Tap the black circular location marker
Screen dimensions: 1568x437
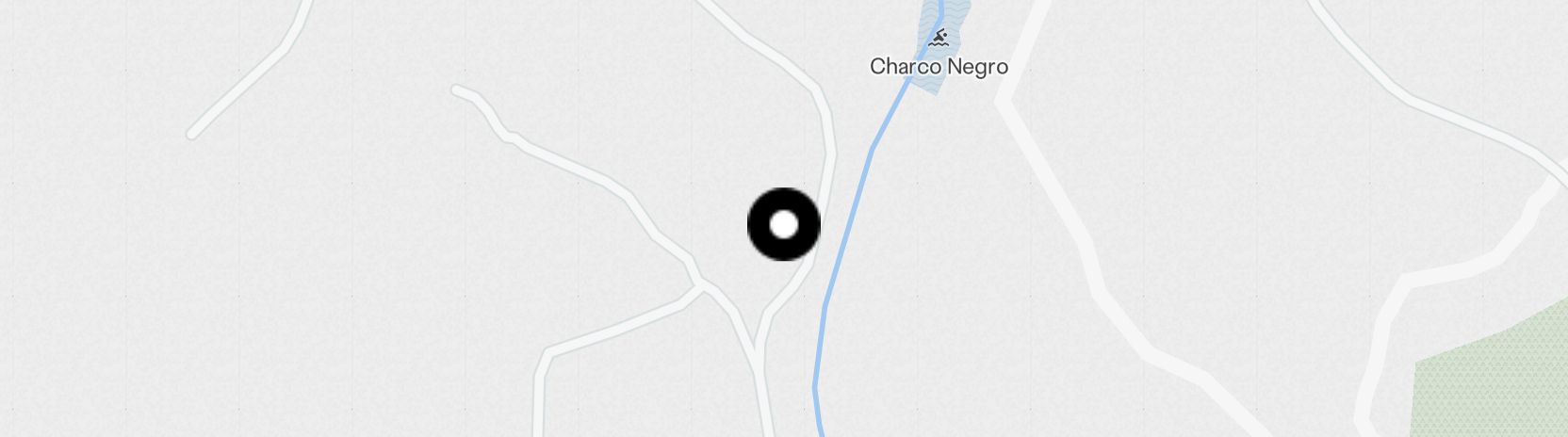point(783,225)
